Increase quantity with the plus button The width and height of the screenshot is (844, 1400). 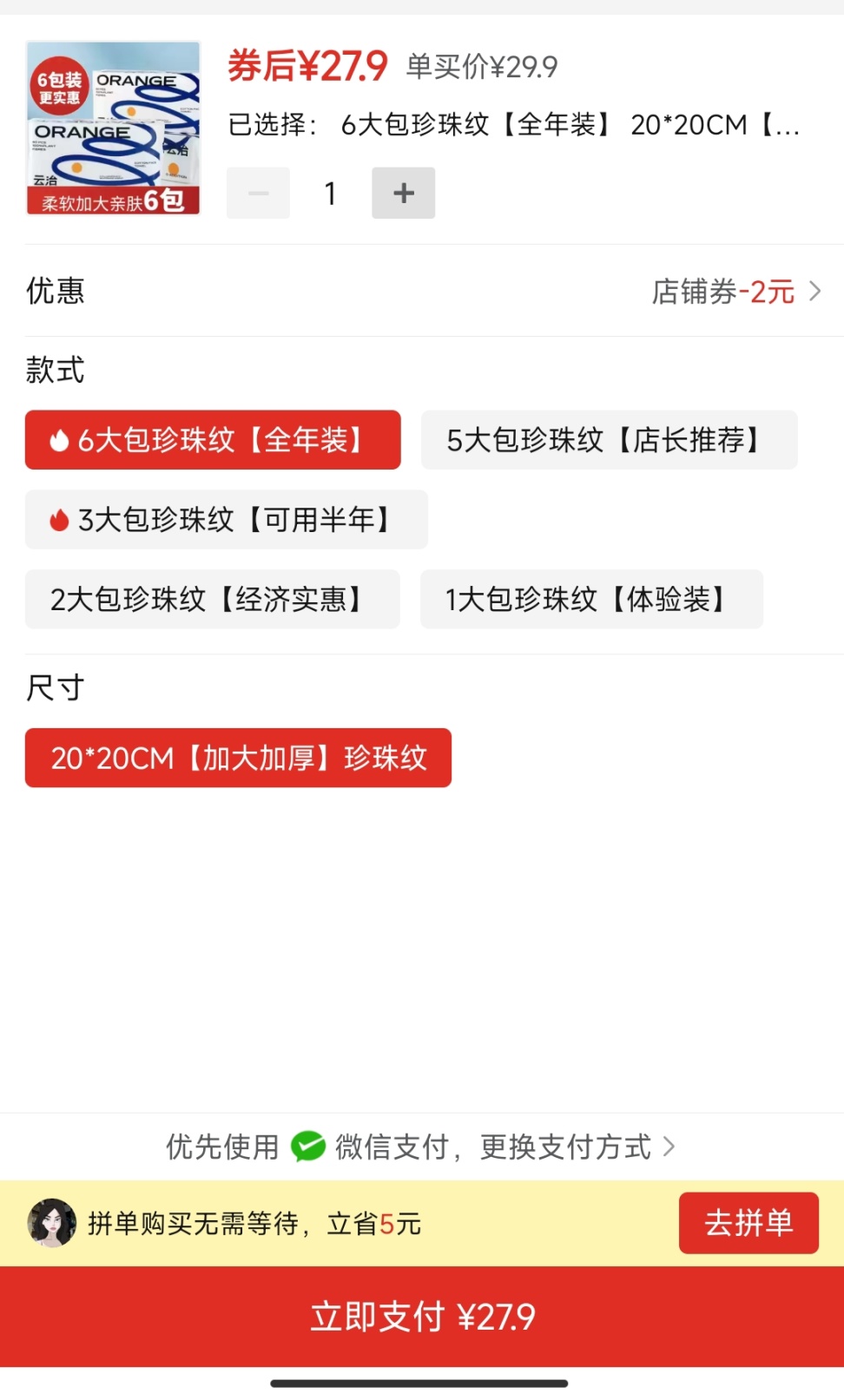click(403, 193)
